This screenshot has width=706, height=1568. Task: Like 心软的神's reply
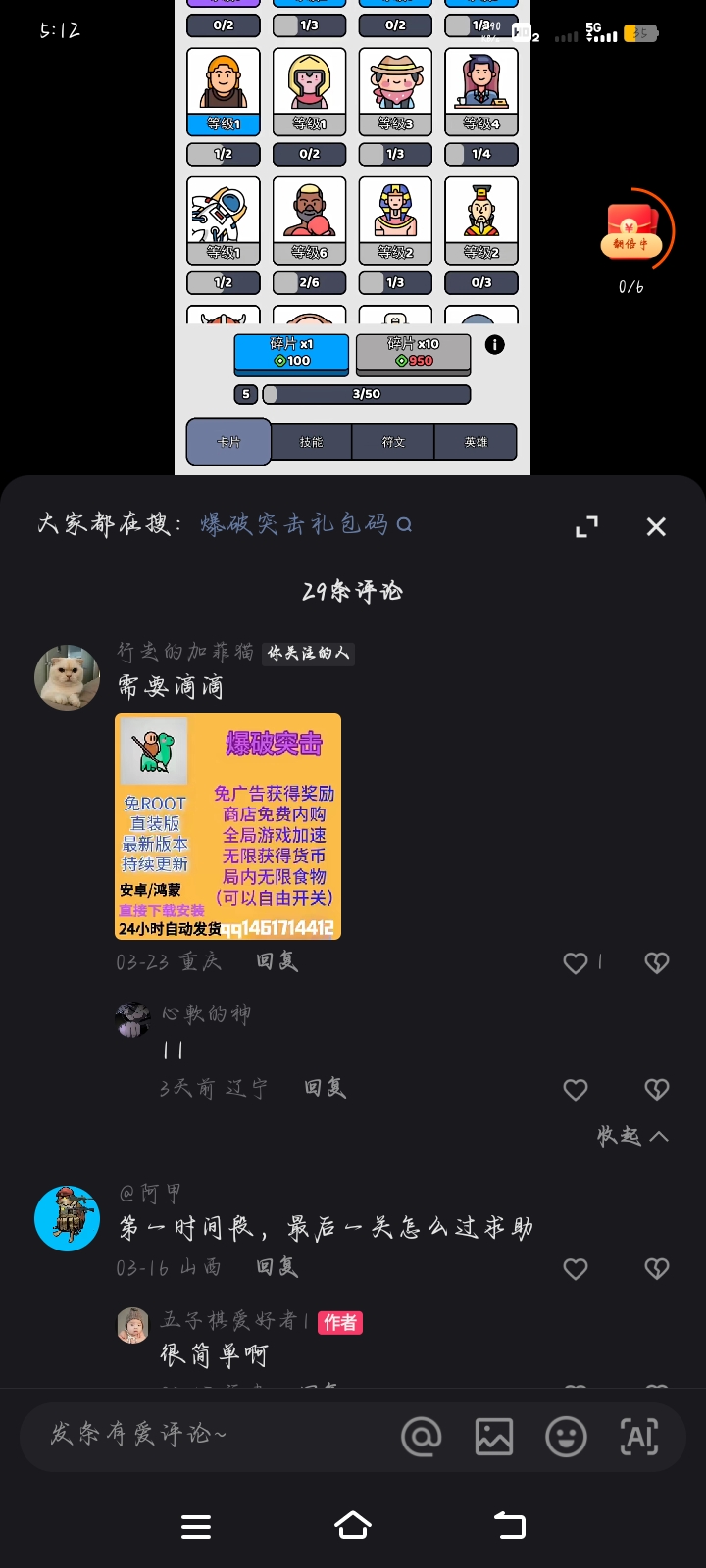coord(576,1090)
